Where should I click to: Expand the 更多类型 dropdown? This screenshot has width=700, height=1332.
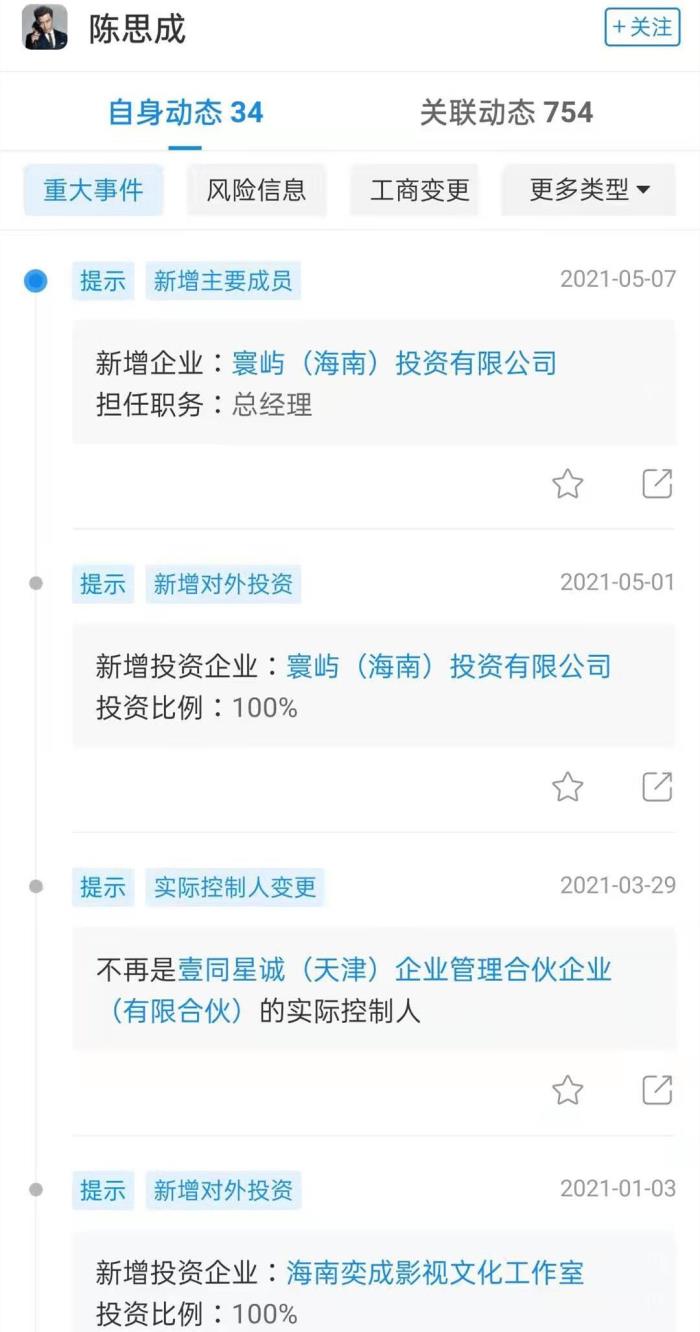589,190
